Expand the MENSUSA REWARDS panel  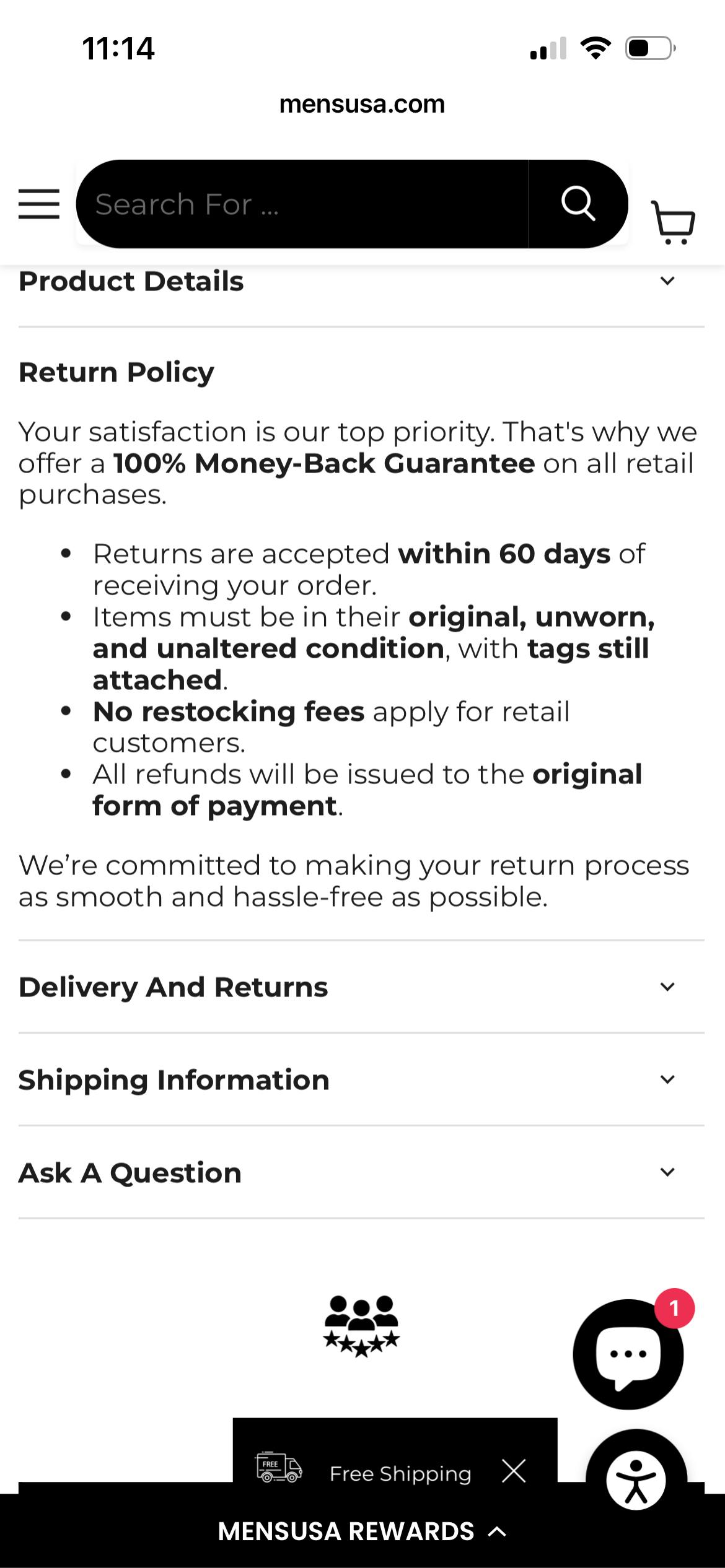362,1532
